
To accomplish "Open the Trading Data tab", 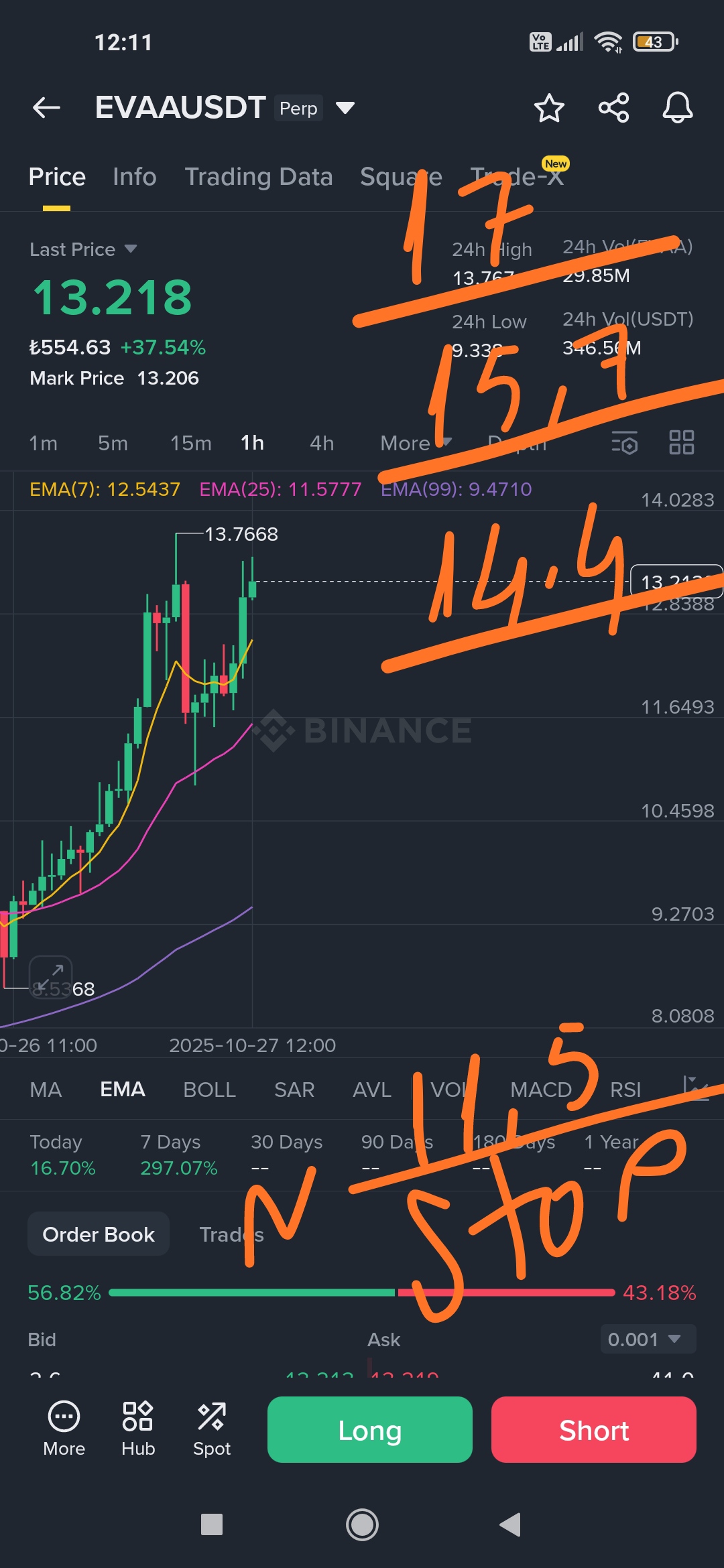I will pos(259,177).
